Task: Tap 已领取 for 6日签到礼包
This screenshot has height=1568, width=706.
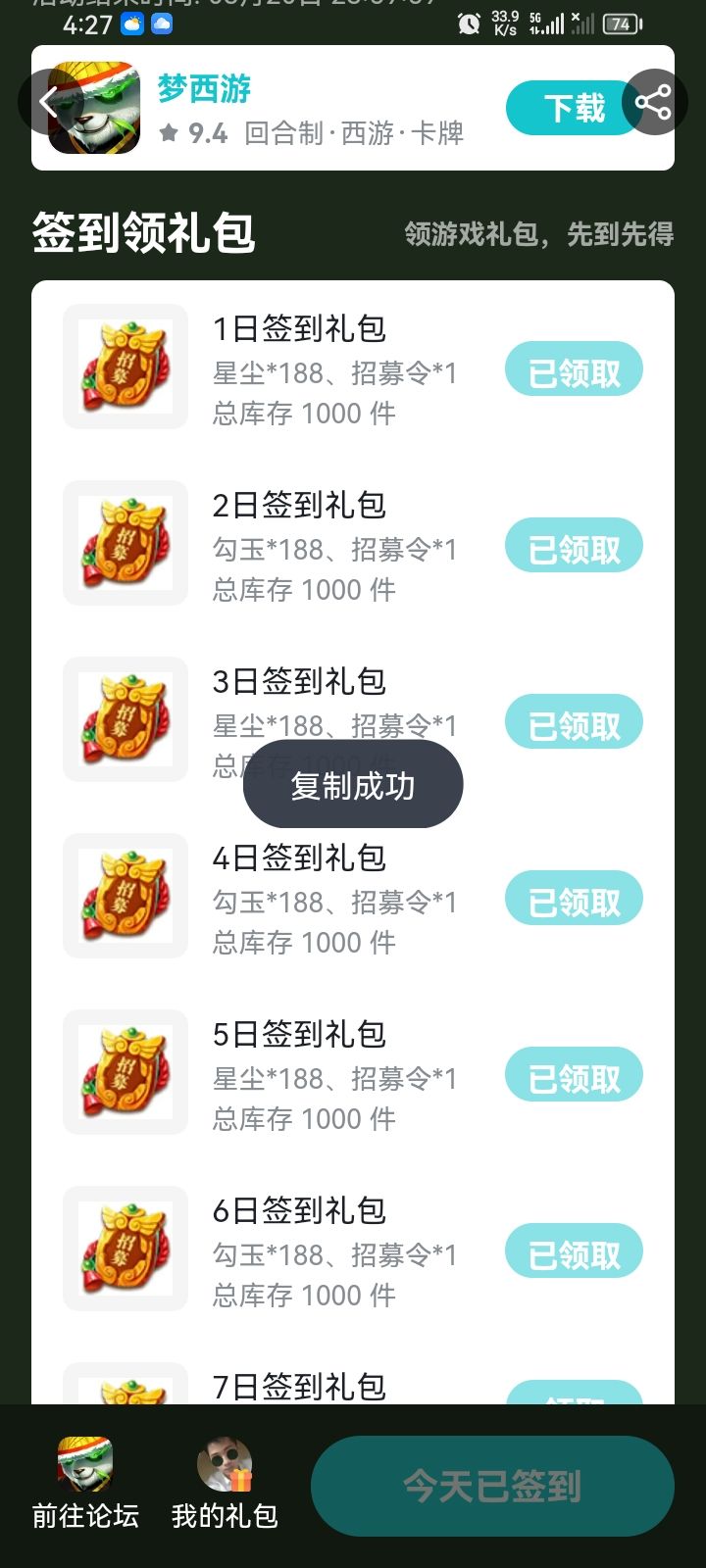Action: click(574, 1250)
